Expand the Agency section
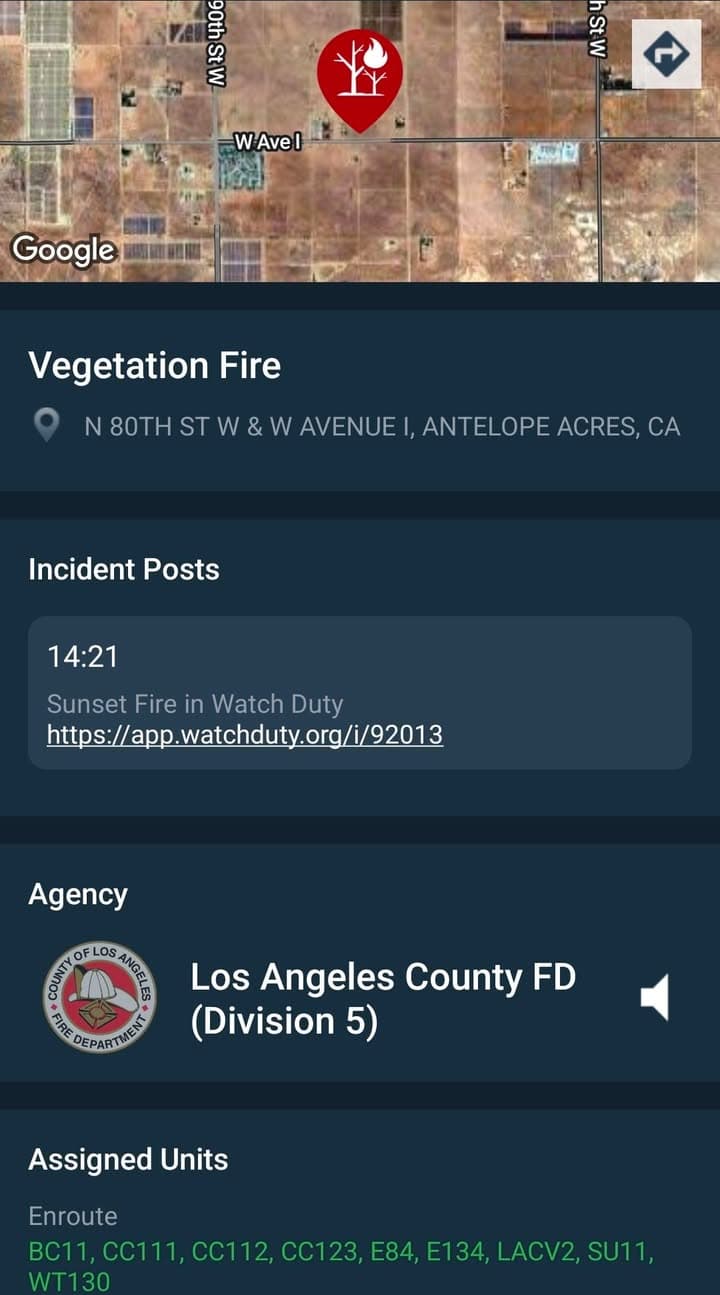 pos(78,894)
